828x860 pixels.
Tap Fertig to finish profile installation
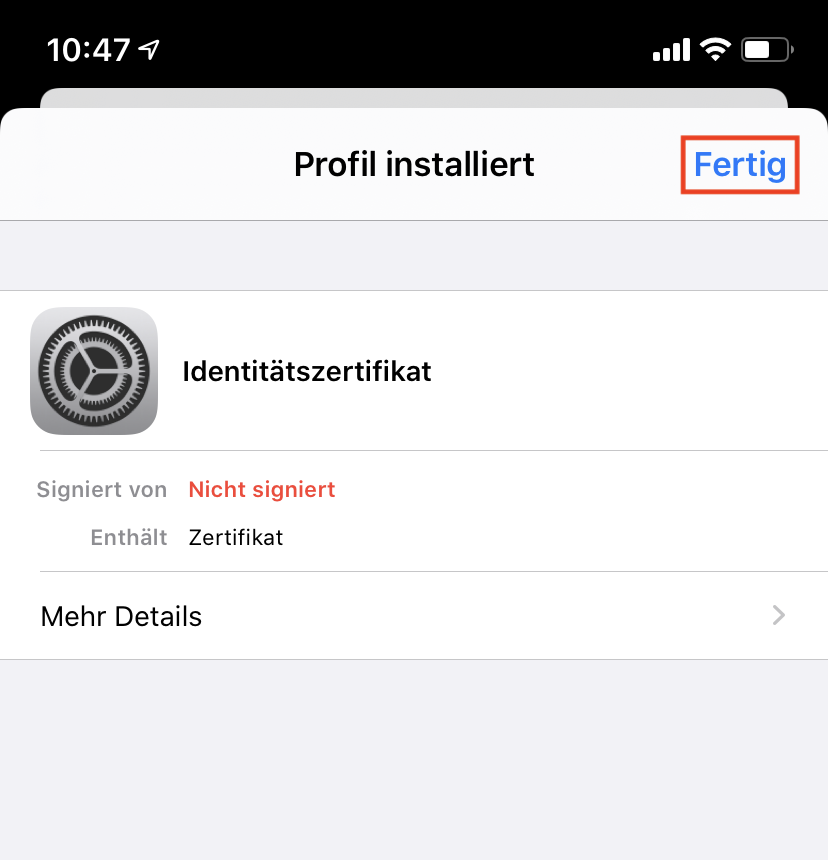(x=740, y=164)
